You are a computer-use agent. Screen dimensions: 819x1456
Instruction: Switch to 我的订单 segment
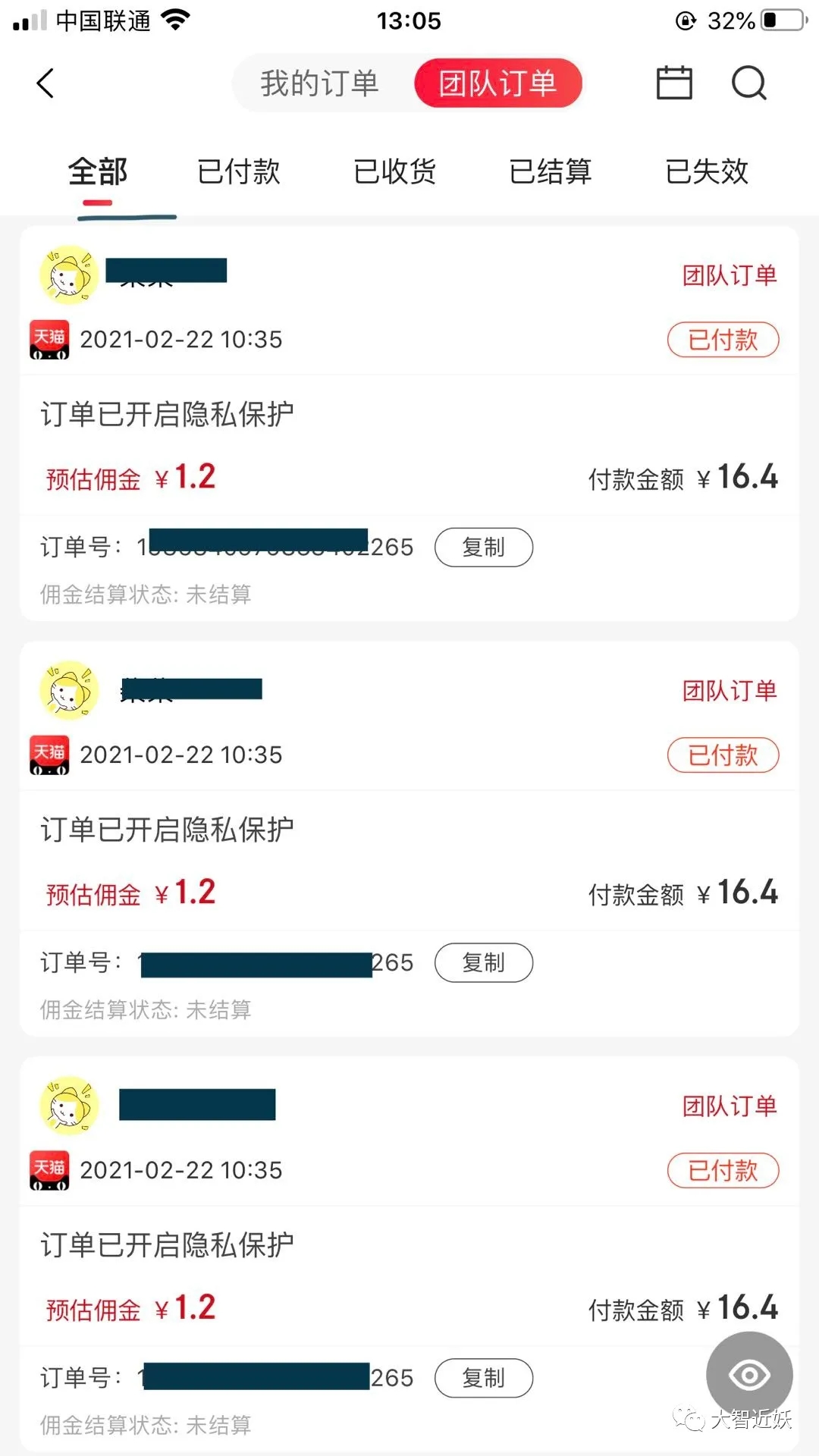point(319,83)
